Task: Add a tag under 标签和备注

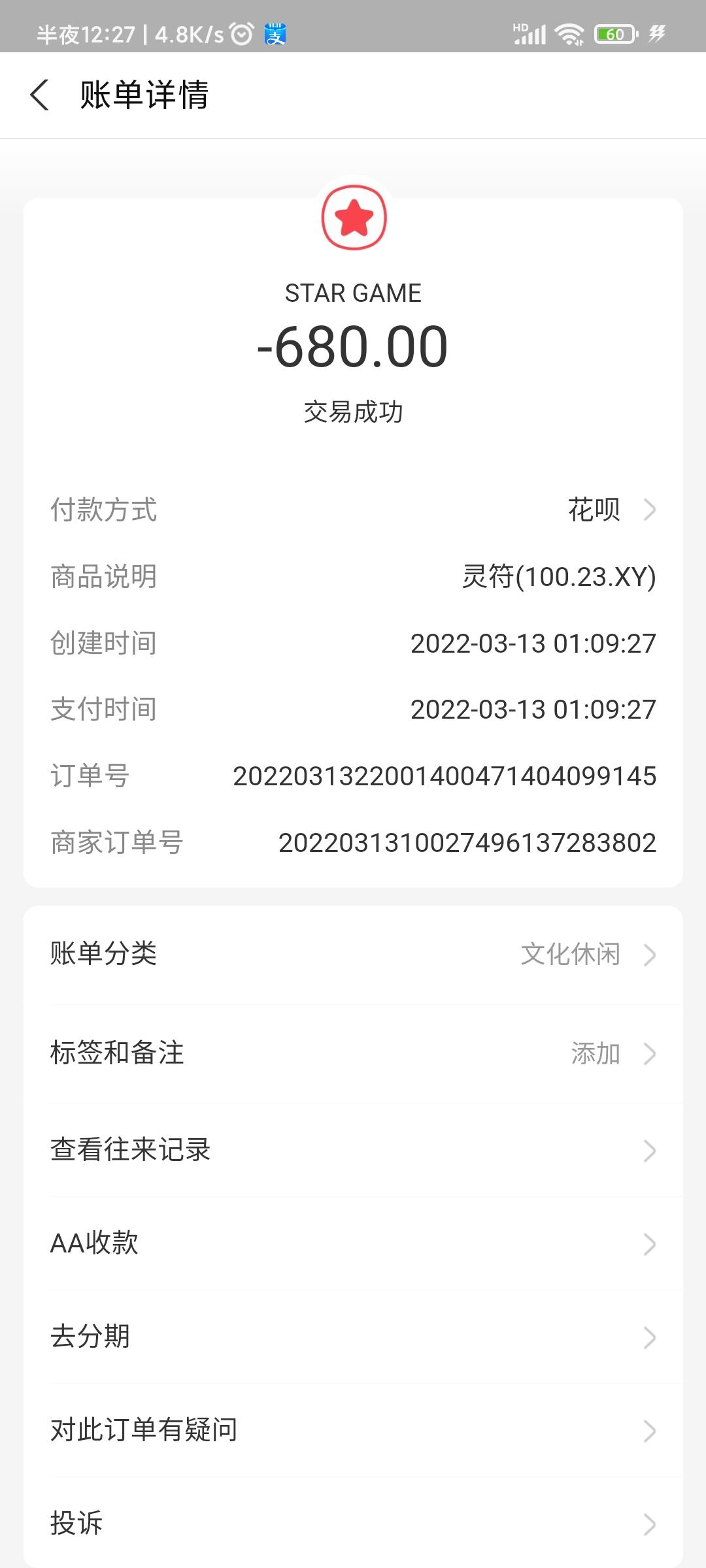Action: point(353,1053)
